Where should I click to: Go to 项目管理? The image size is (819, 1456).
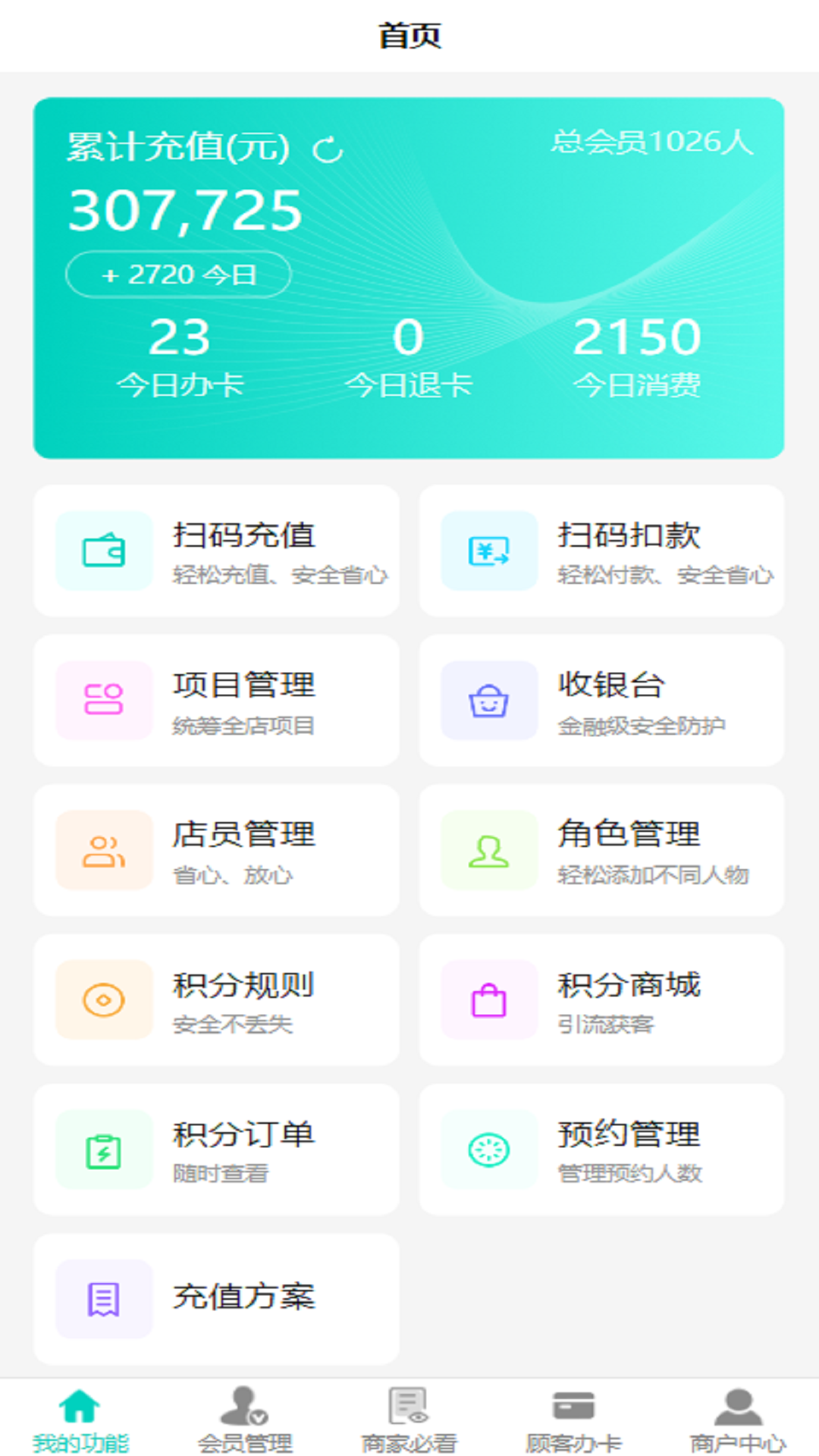point(216,700)
